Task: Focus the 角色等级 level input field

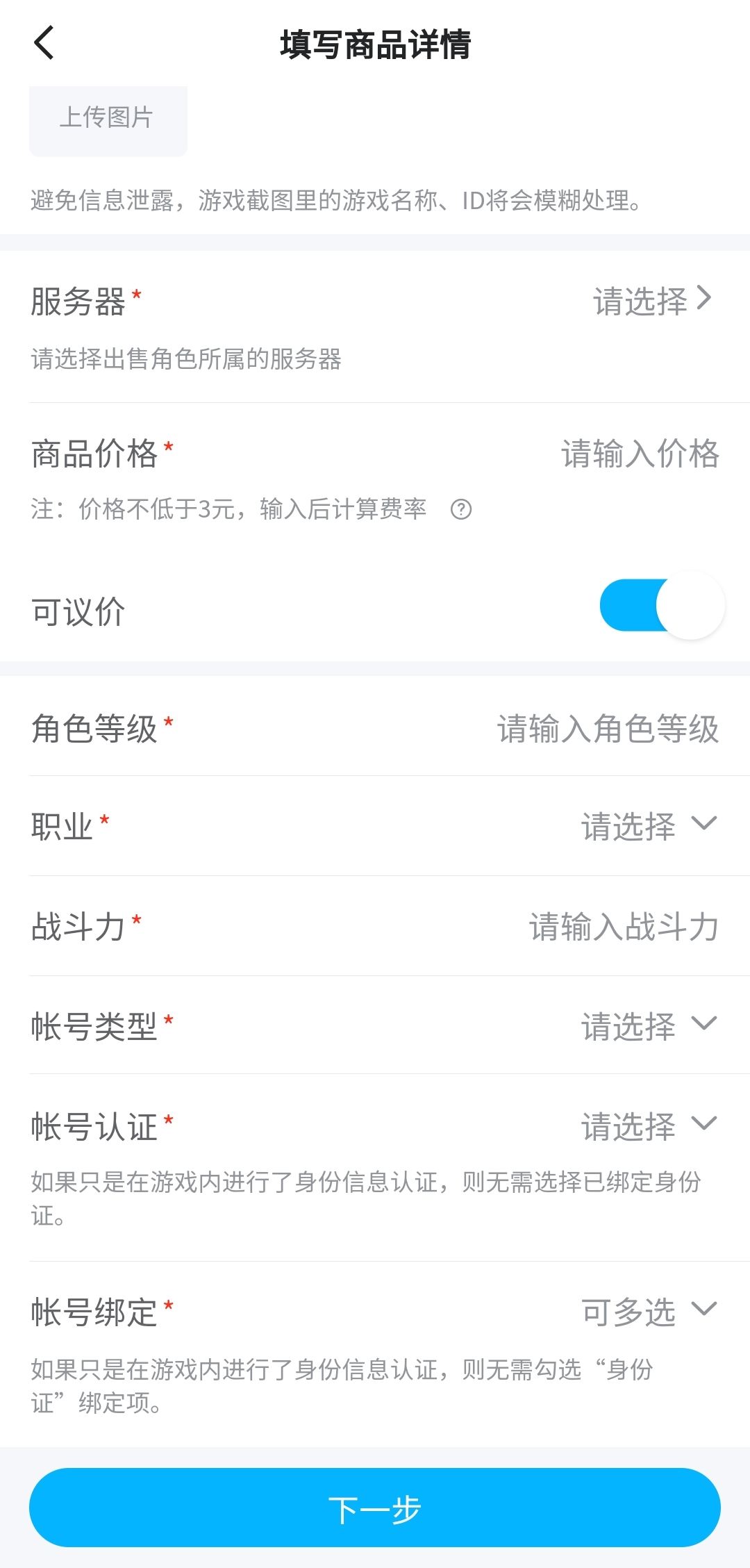Action: coord(608,729)
